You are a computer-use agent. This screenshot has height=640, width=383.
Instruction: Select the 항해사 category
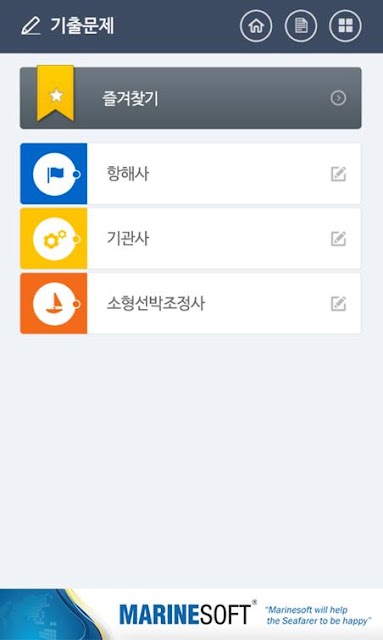pyautogui.click(x=191, y=173)
